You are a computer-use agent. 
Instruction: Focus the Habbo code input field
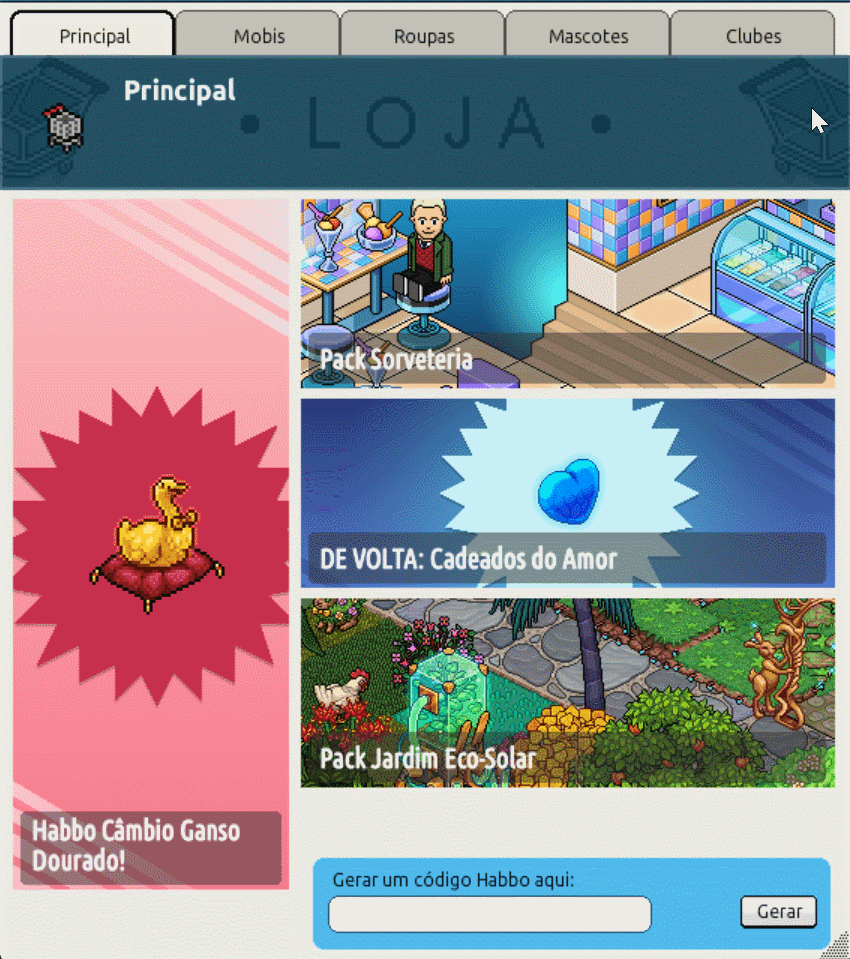489,913
